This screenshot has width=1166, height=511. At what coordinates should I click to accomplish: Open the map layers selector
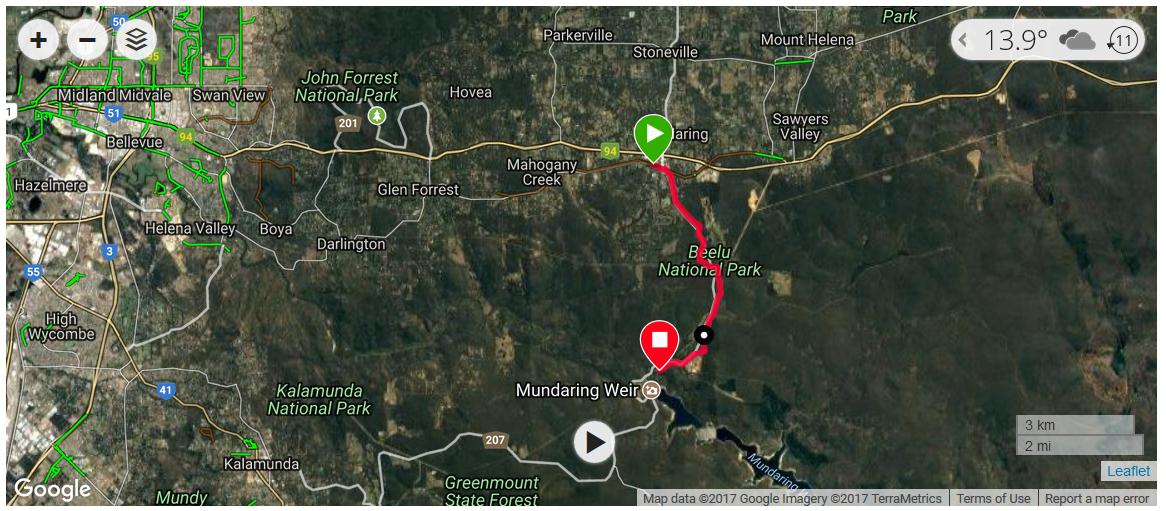click(x=136, y=41)
